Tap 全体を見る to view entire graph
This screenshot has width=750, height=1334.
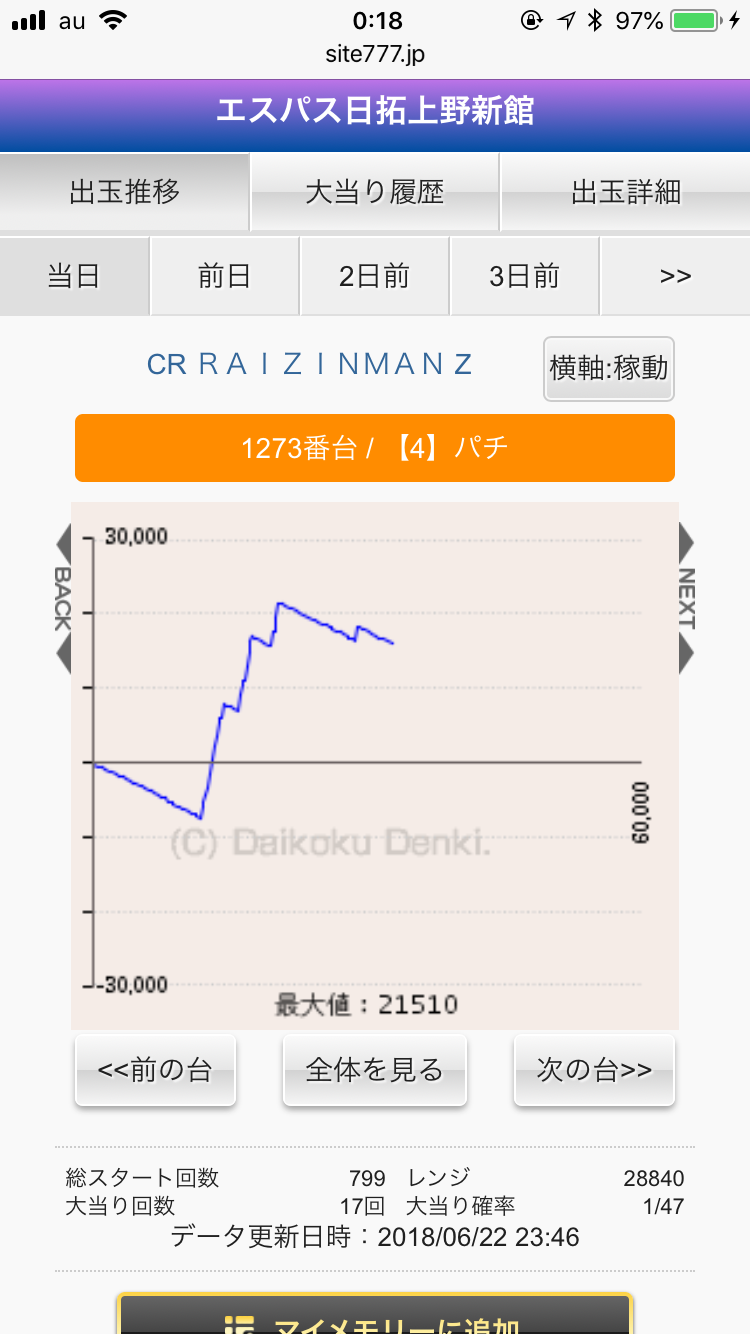pyautogui.click(x=375, y=1070)
